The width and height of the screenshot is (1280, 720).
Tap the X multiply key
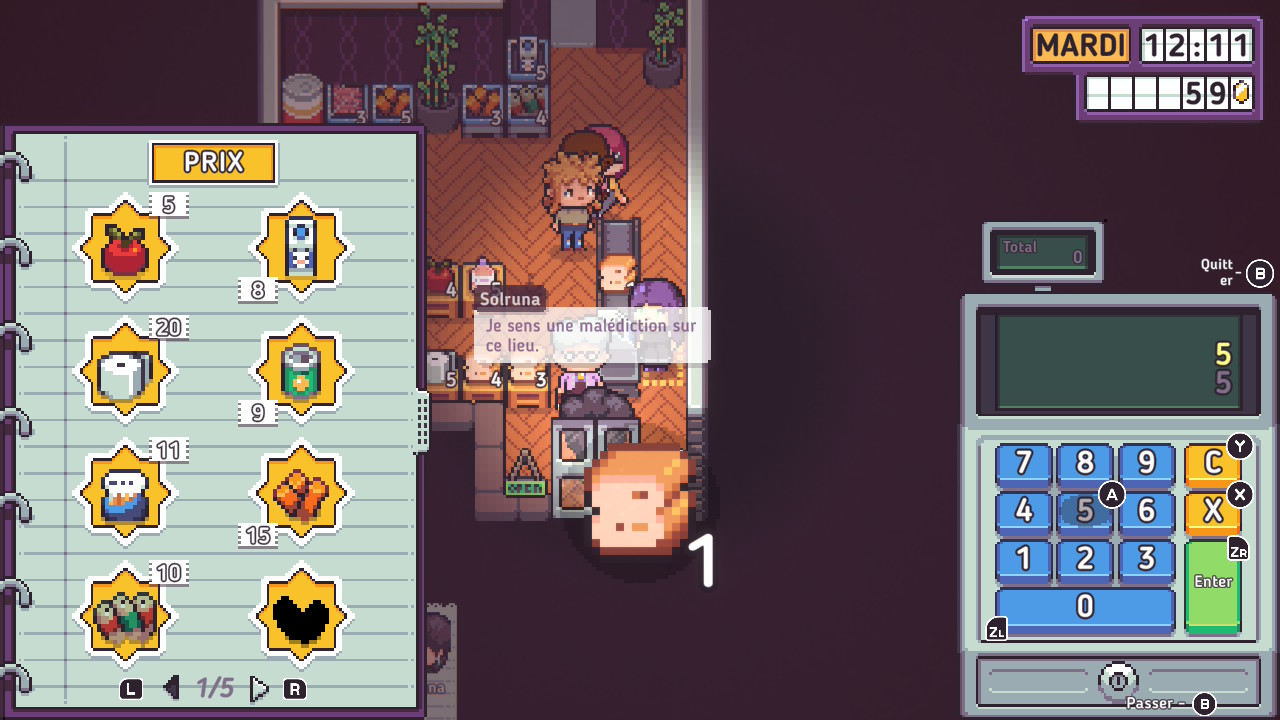click(x=1212, y=510)
